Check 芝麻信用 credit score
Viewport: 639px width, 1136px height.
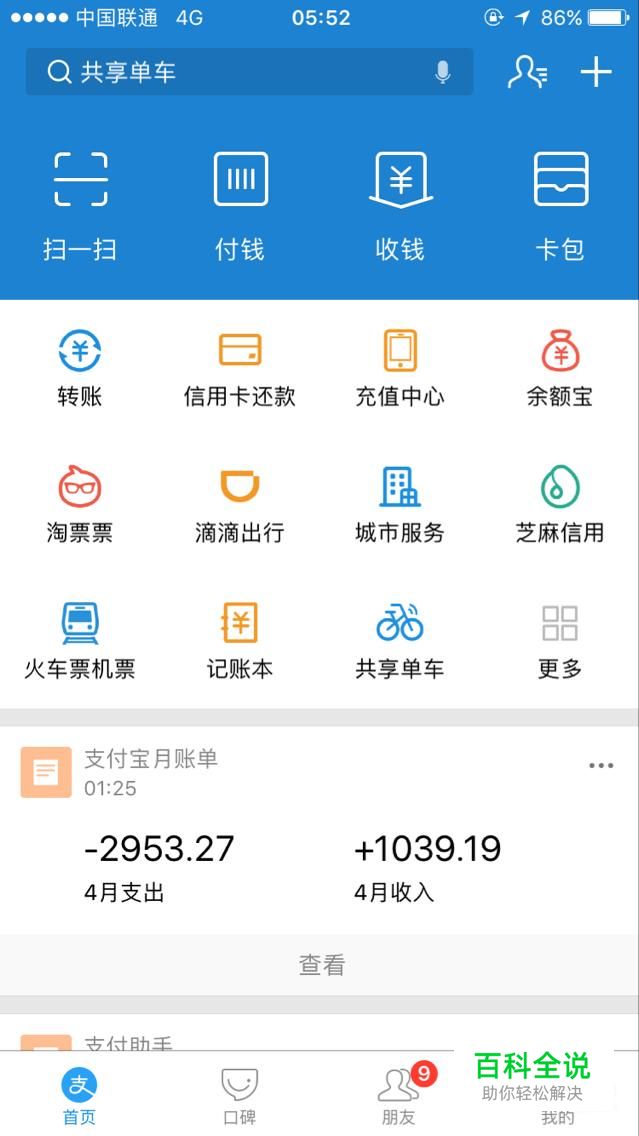[560, 504]
